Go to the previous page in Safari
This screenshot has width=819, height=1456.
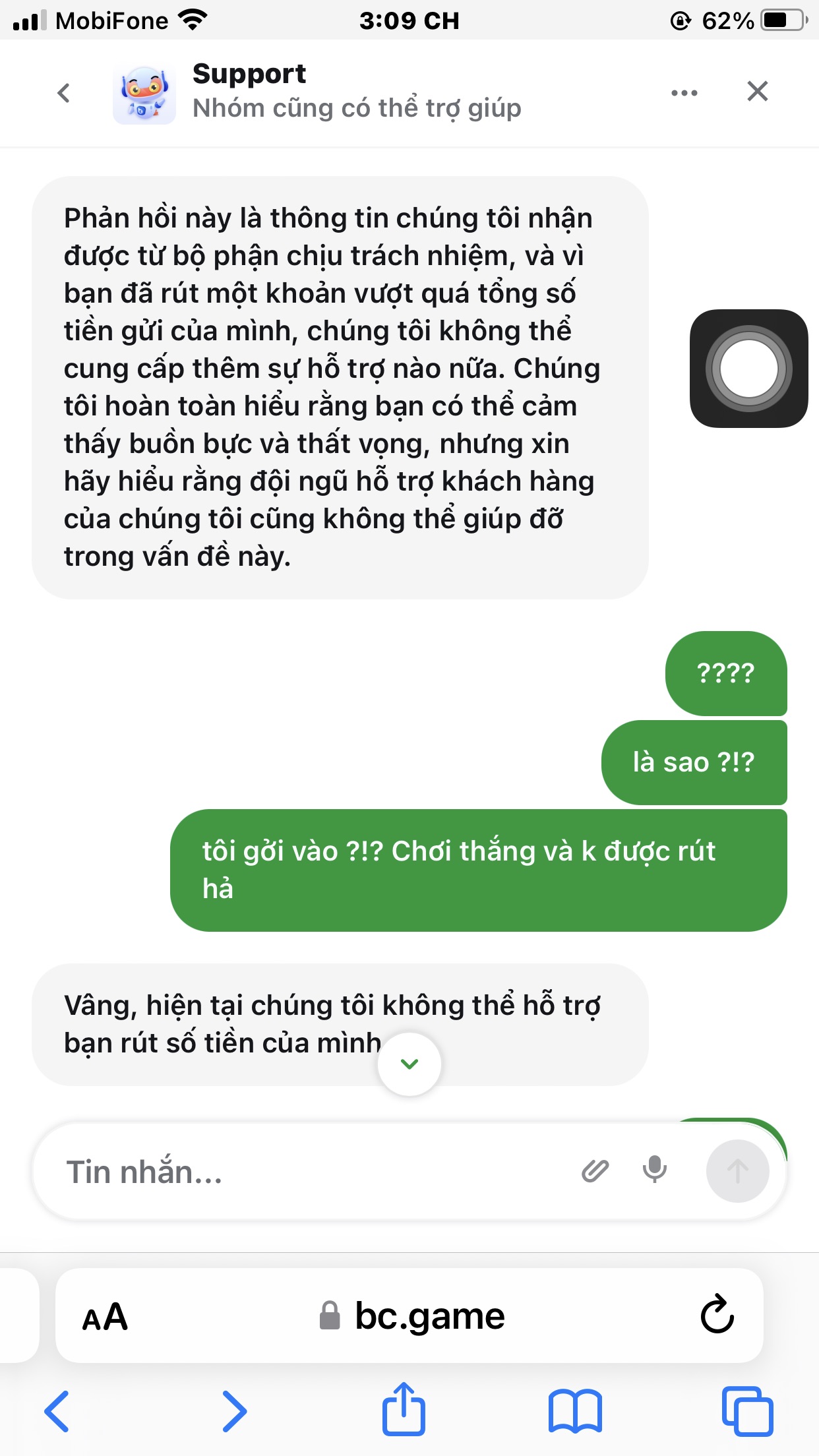[57, 1411]
